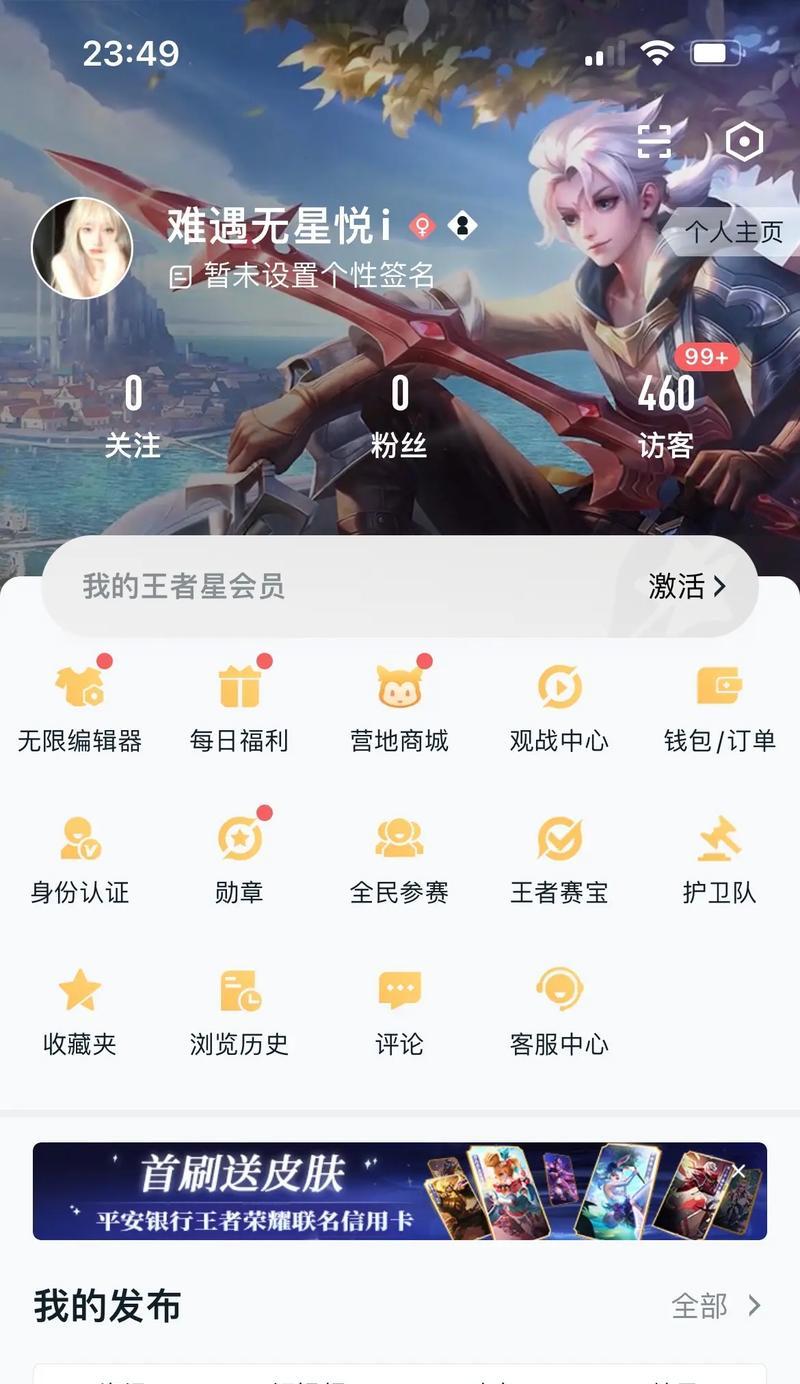Open 钱包/订单
Viewport: 800px width, 1384px height.
720,709
